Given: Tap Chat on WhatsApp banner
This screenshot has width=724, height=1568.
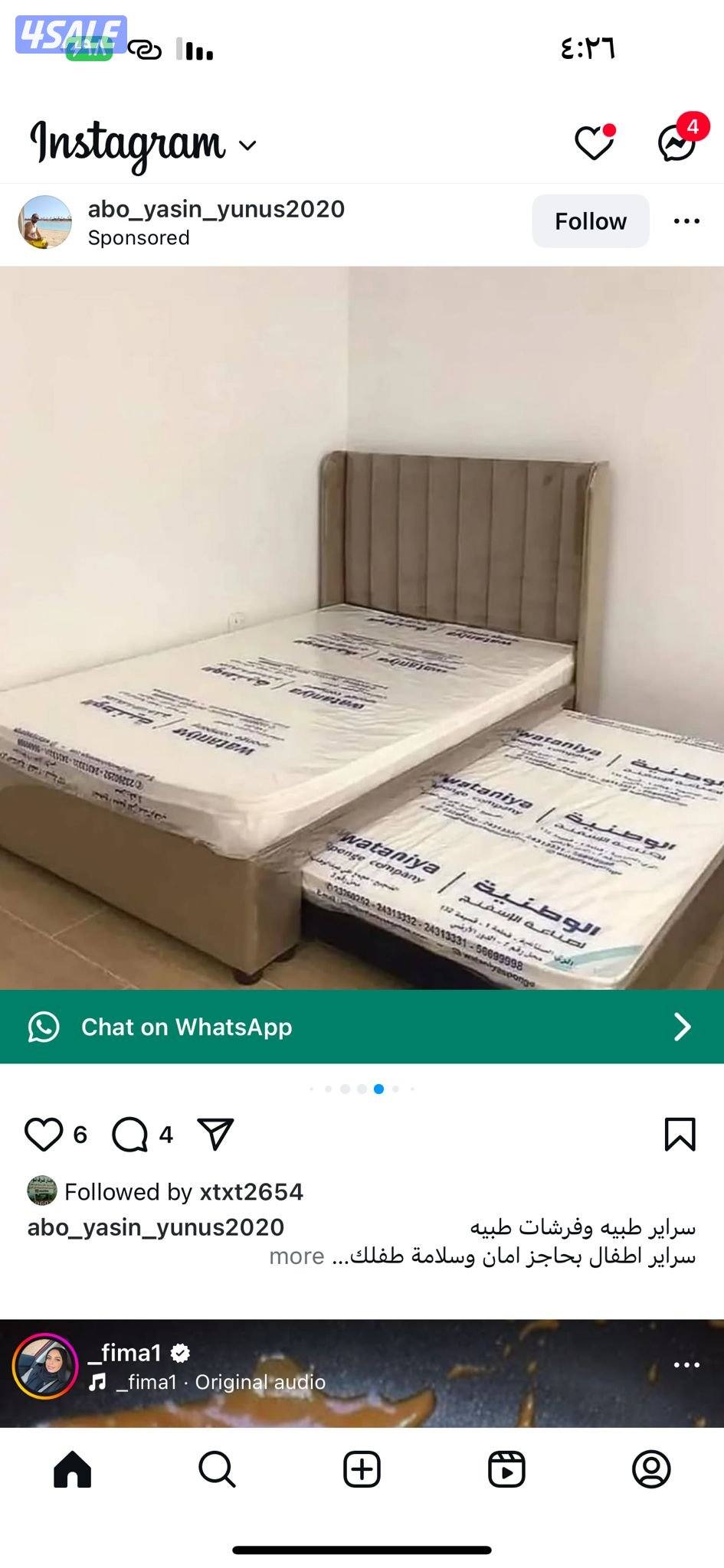Looking at the screenshot, I should [362, 1027].
